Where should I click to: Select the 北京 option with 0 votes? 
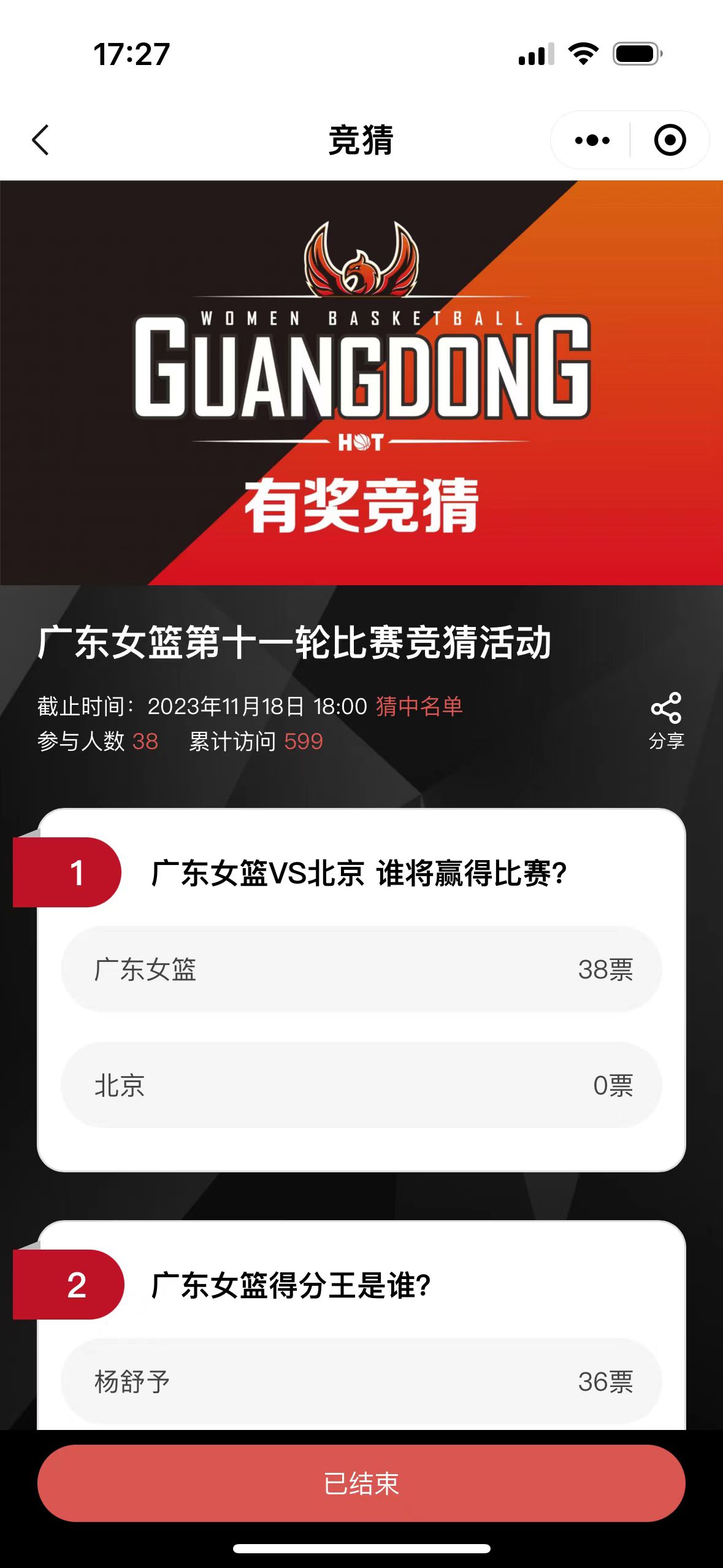coord(361,1085)
